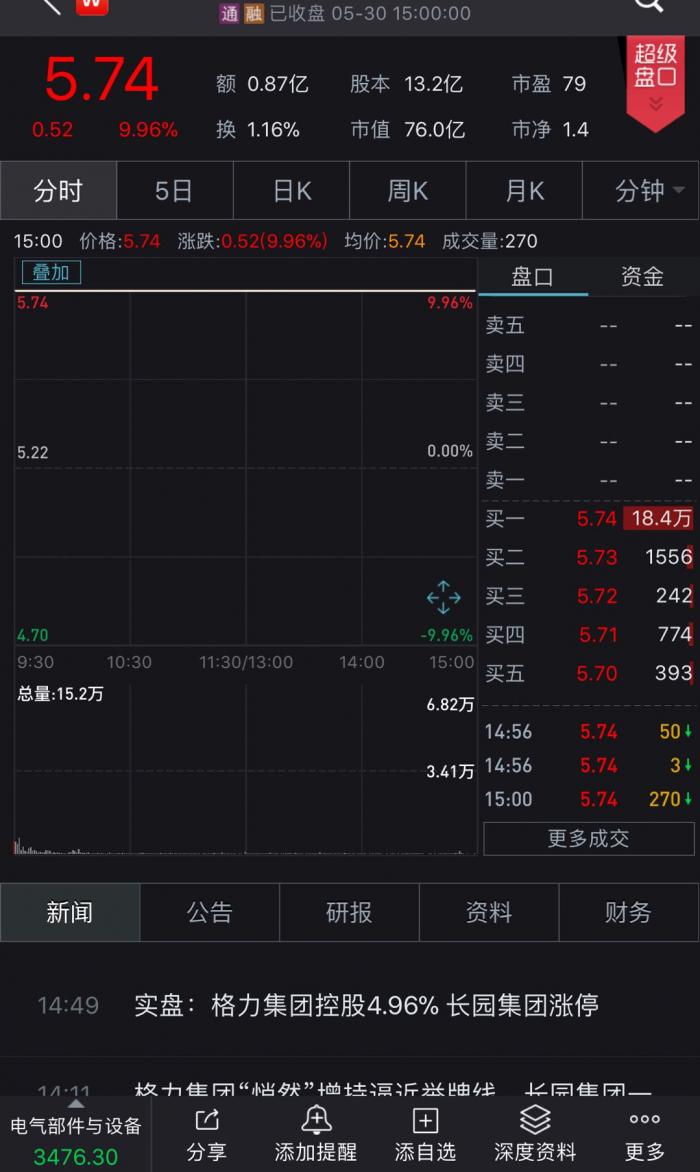Open the 14:49 格力集团控股 news article
The width and height of the screenshot is (700, 1172).
[x=366, y=1005]
